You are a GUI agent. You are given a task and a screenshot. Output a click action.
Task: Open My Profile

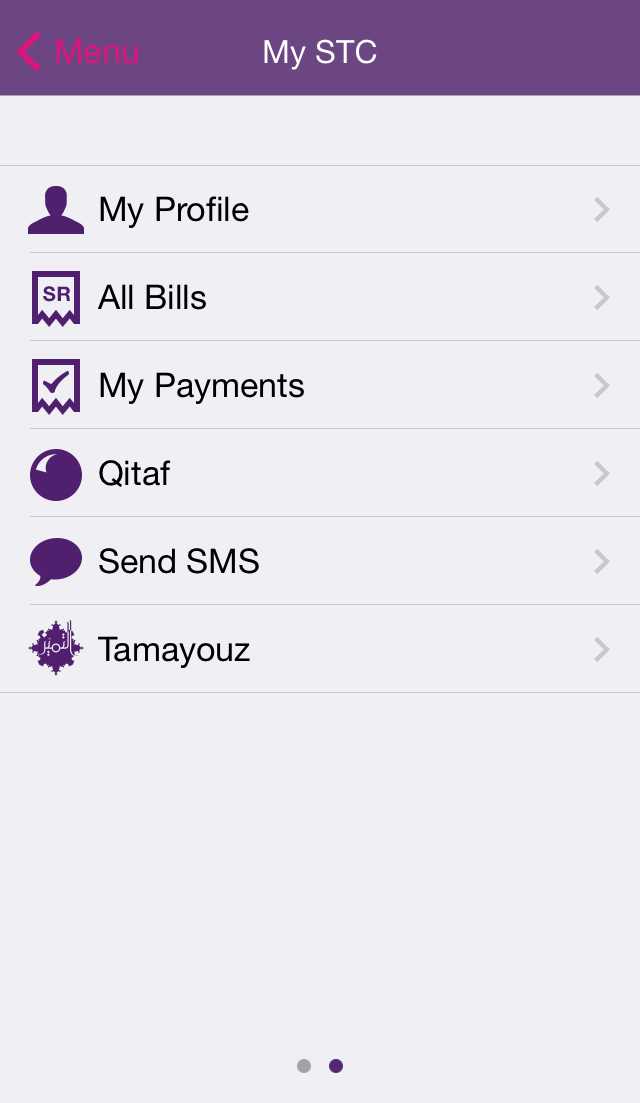[x=320, y=210]
